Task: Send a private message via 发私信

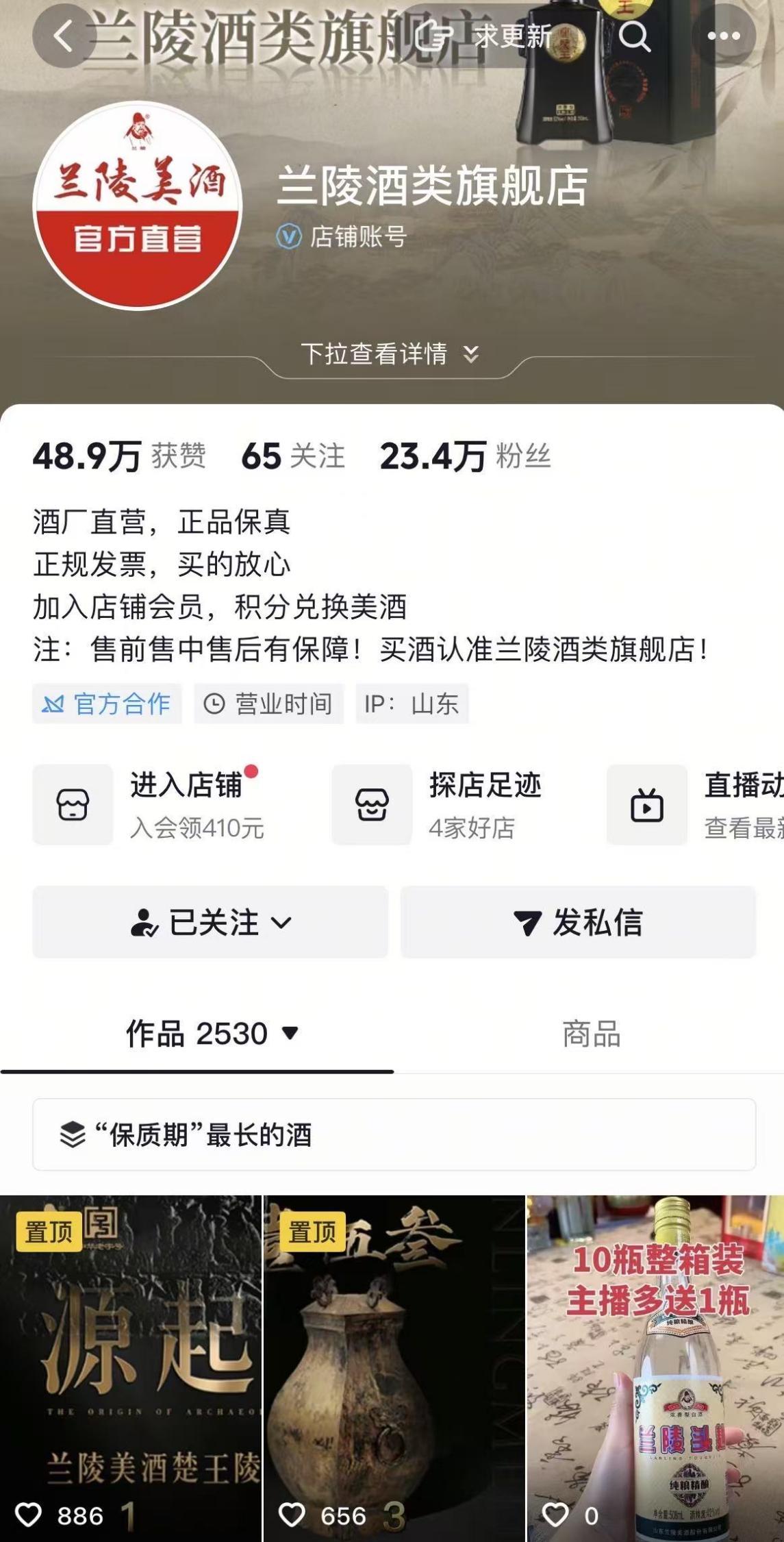Action: [x=578, y=922]
